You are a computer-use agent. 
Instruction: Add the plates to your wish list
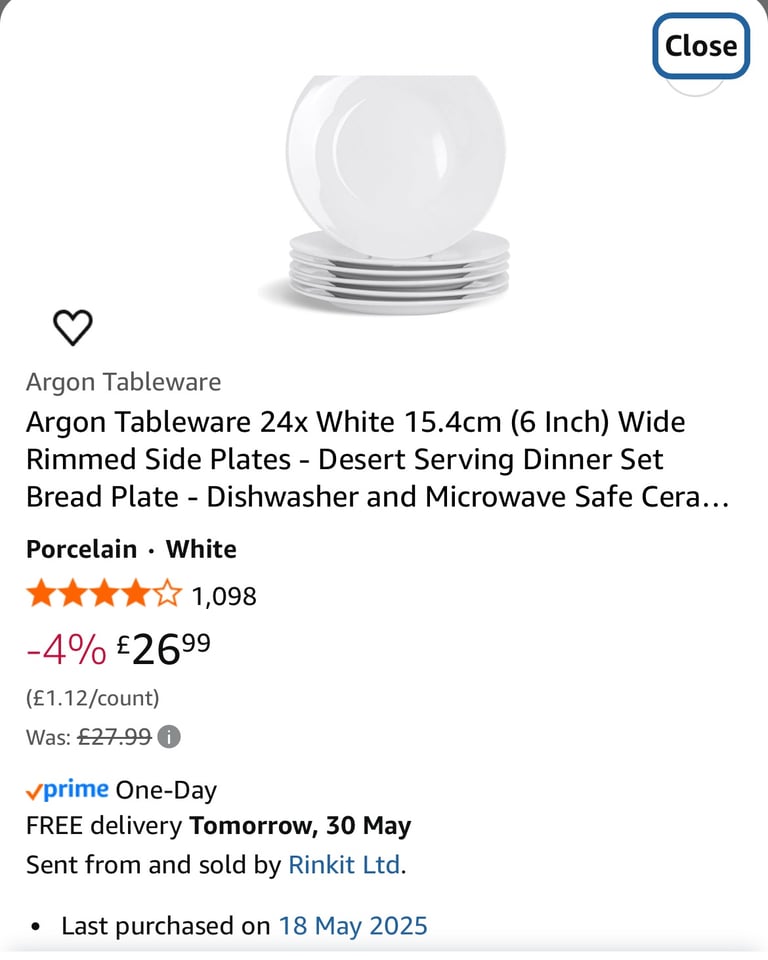point(72,326)
